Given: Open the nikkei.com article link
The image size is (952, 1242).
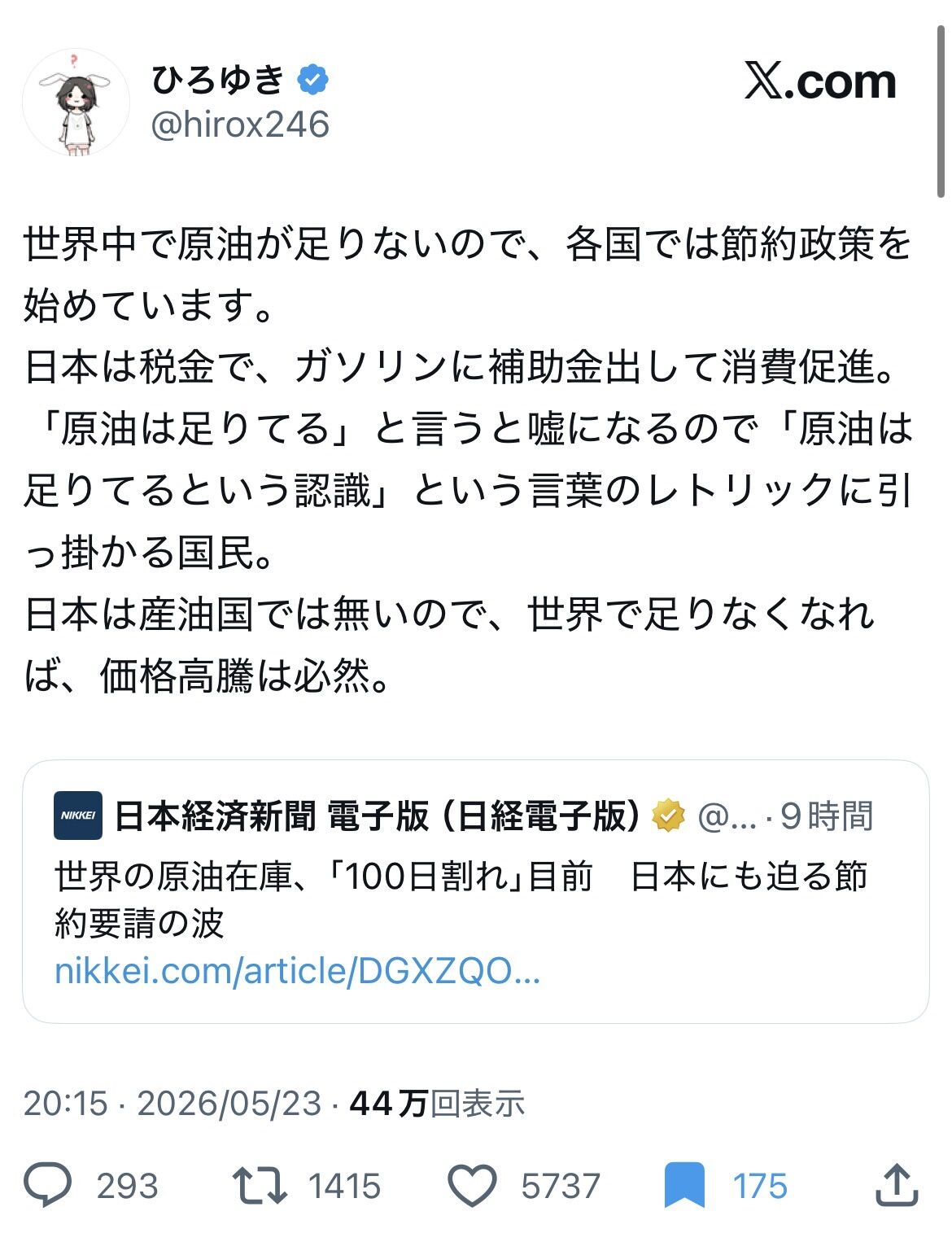Looking at the screenshot, I should 297,971.
